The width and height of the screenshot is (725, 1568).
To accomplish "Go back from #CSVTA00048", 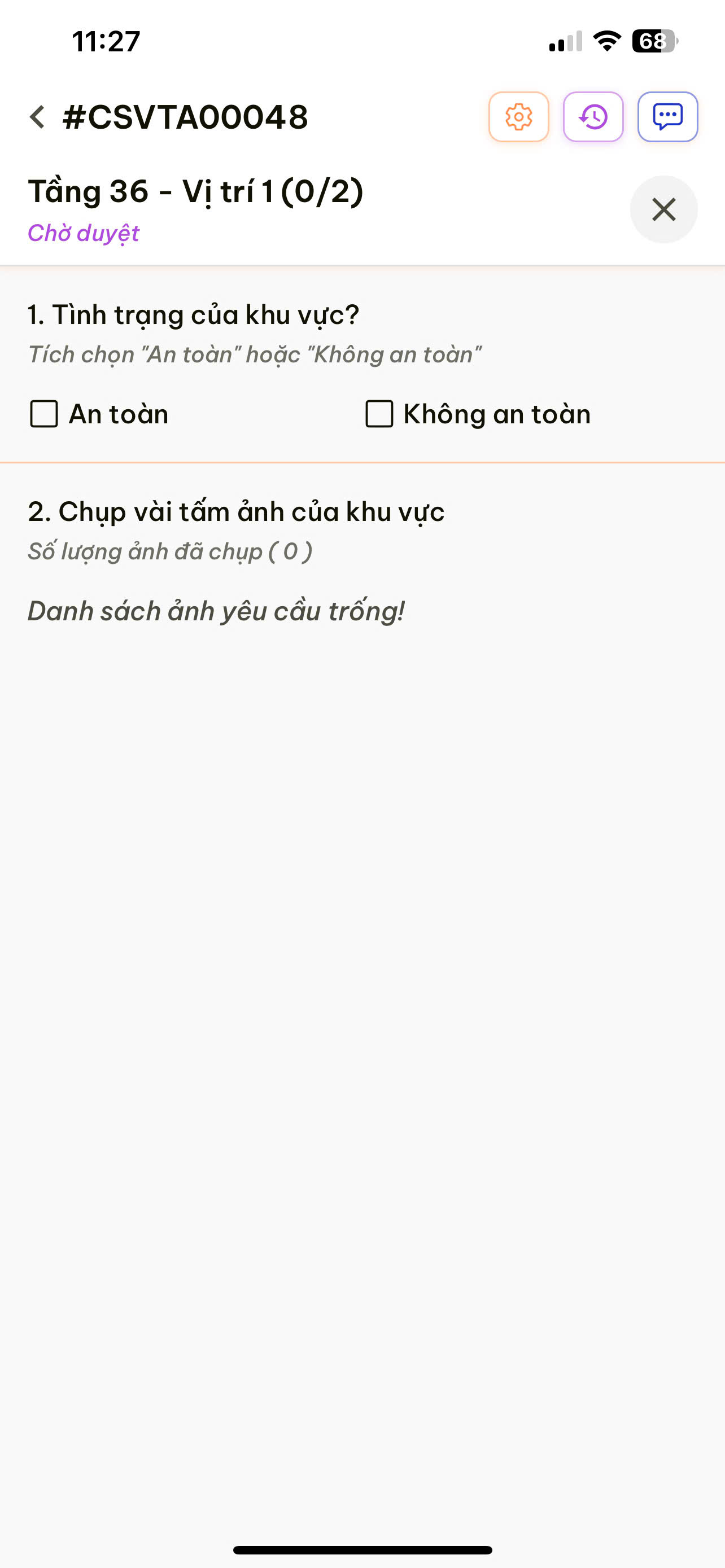I will [x=38, y=117].
